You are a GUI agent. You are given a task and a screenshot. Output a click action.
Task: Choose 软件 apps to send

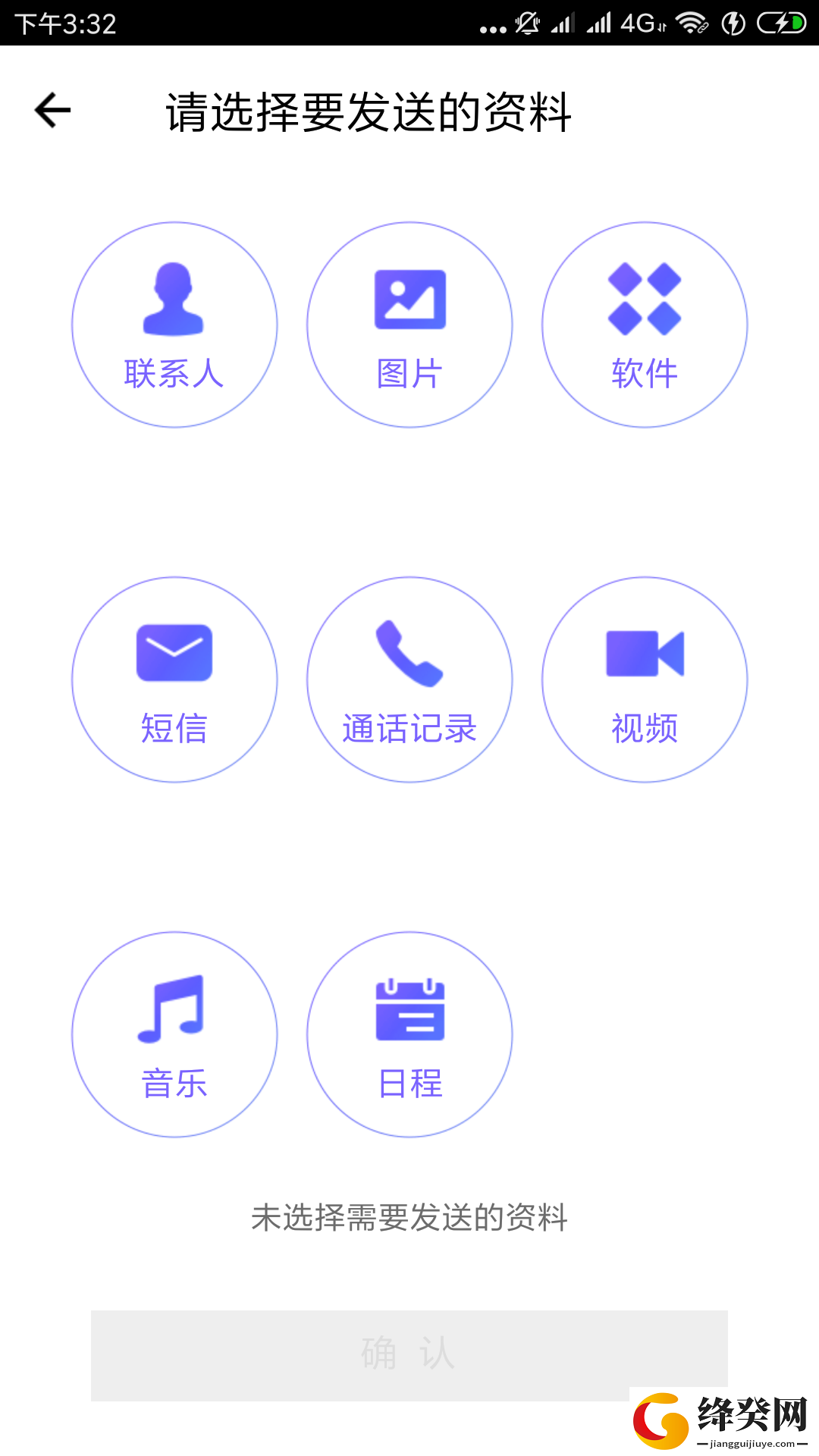645,325
